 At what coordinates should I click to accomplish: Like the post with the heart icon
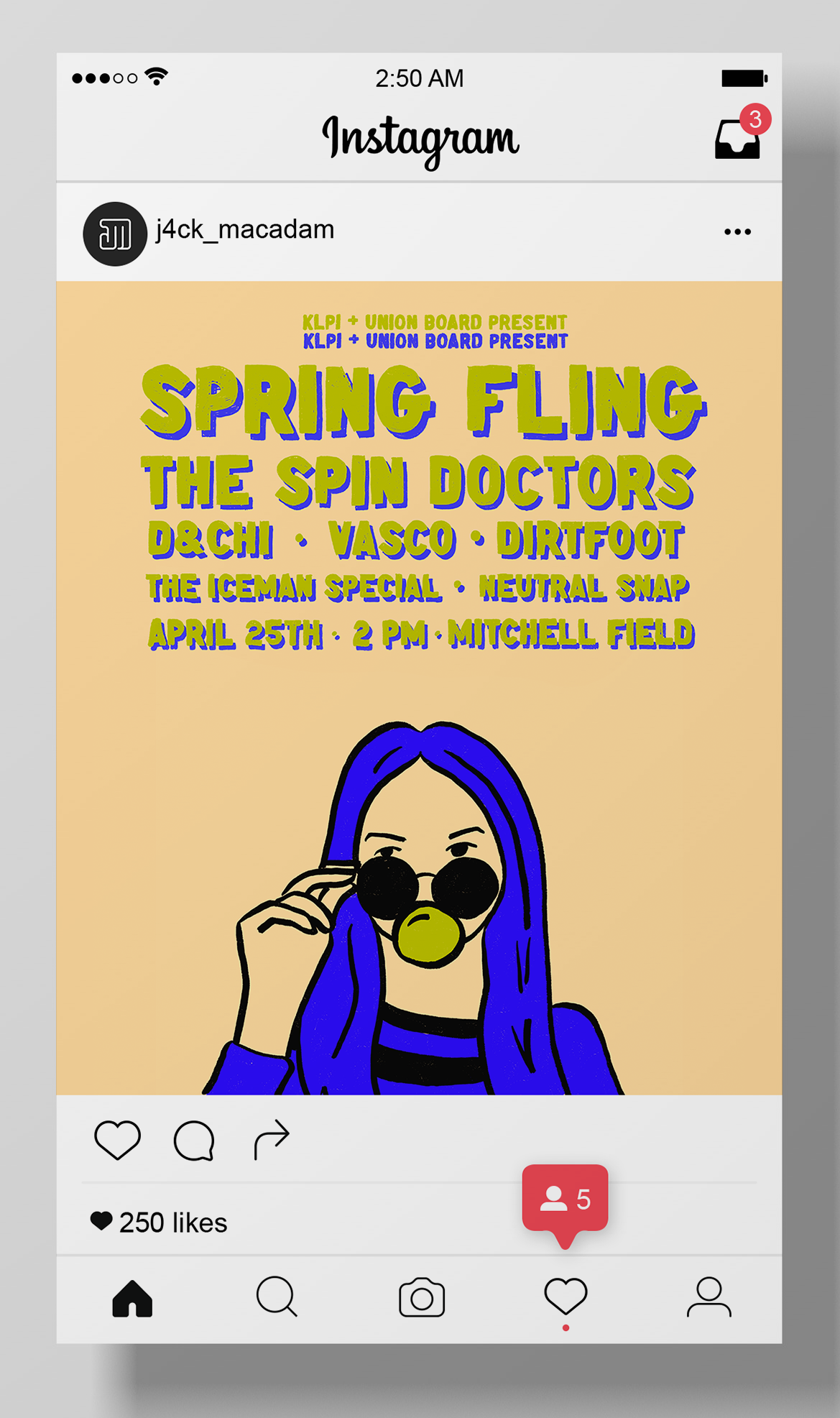pos(117,1140)
